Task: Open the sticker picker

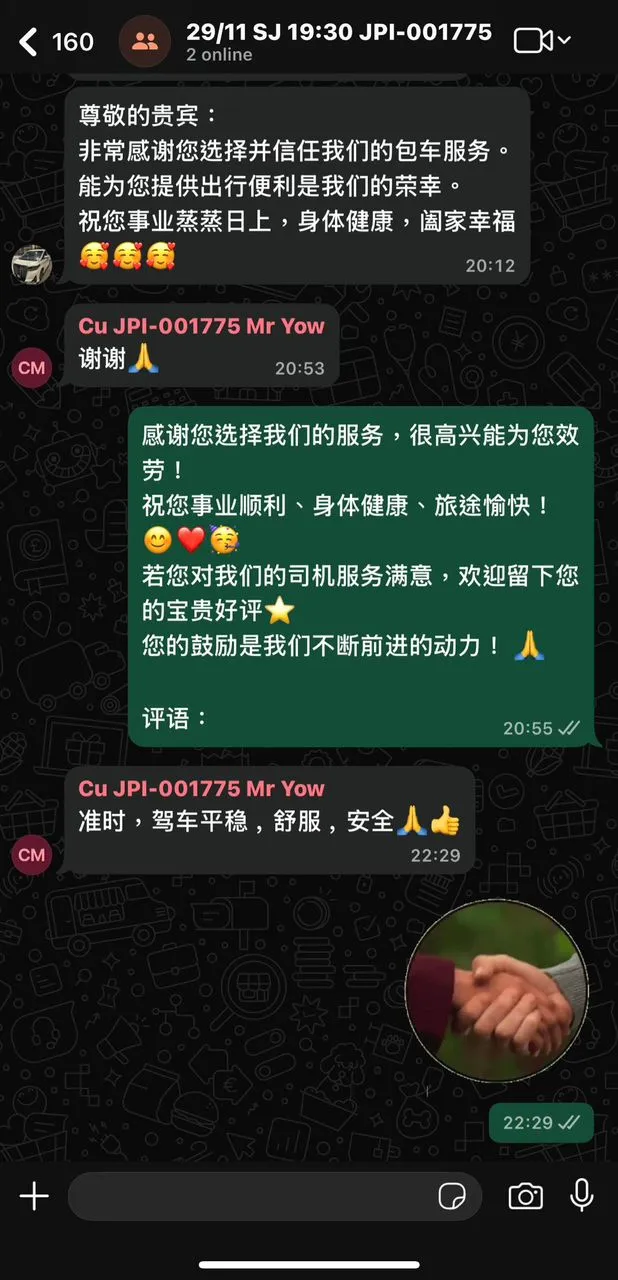Action: pyautogui.click(x=452, y=1196)
